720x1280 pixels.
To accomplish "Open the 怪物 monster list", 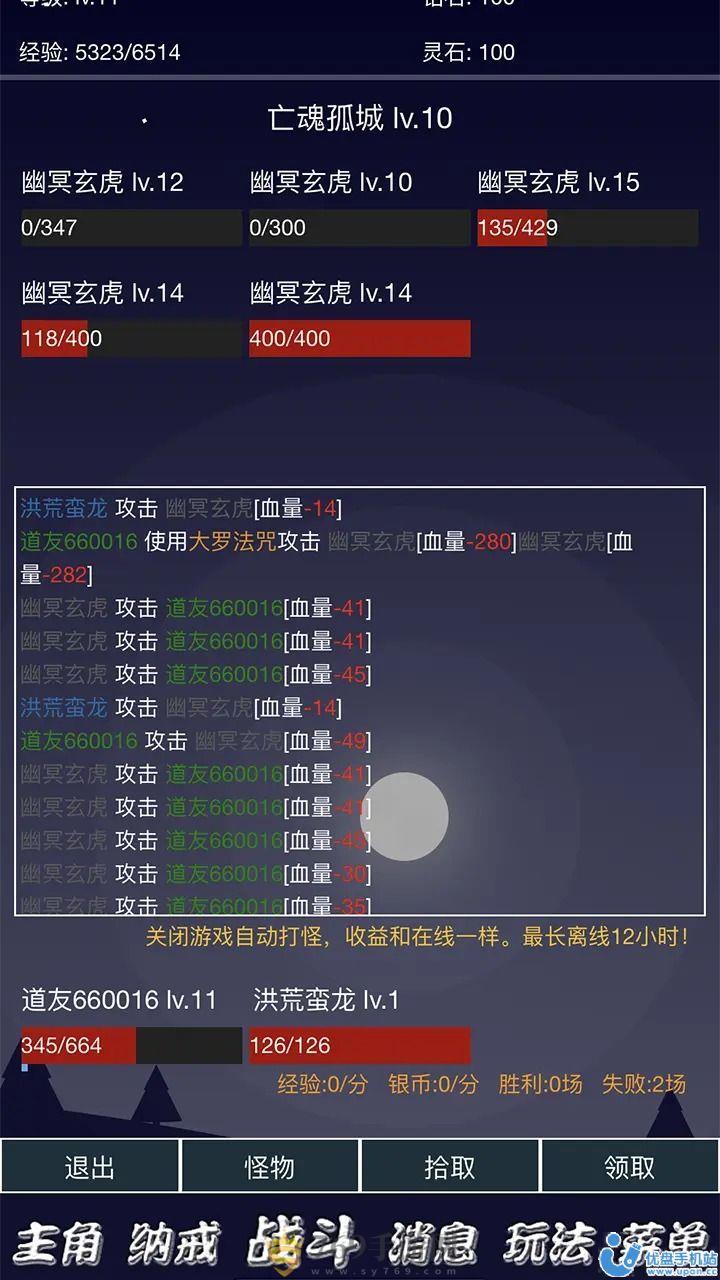I will point(270,1167).
